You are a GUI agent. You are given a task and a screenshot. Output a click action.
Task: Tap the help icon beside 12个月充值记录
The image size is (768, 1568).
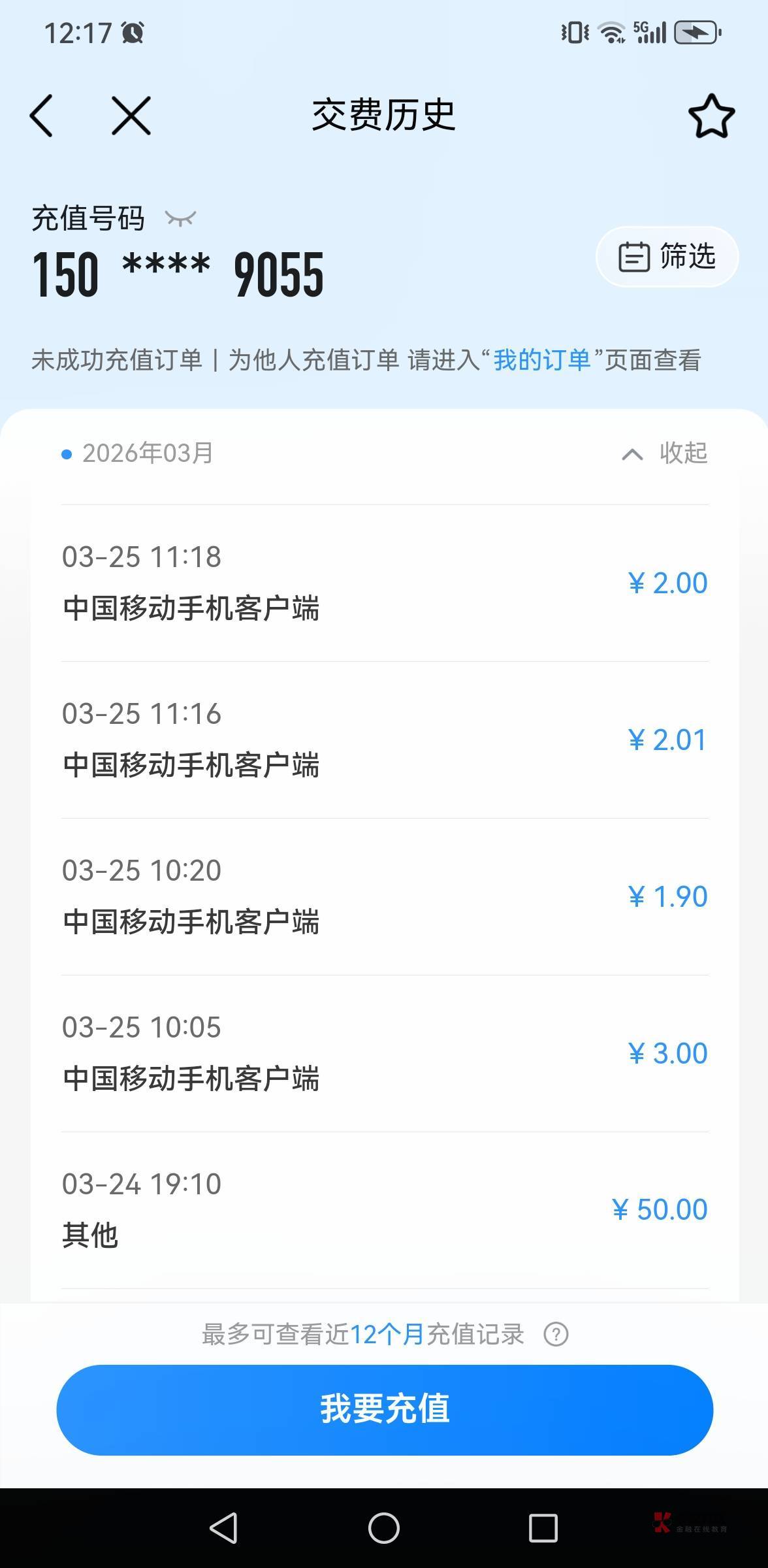556,1334
